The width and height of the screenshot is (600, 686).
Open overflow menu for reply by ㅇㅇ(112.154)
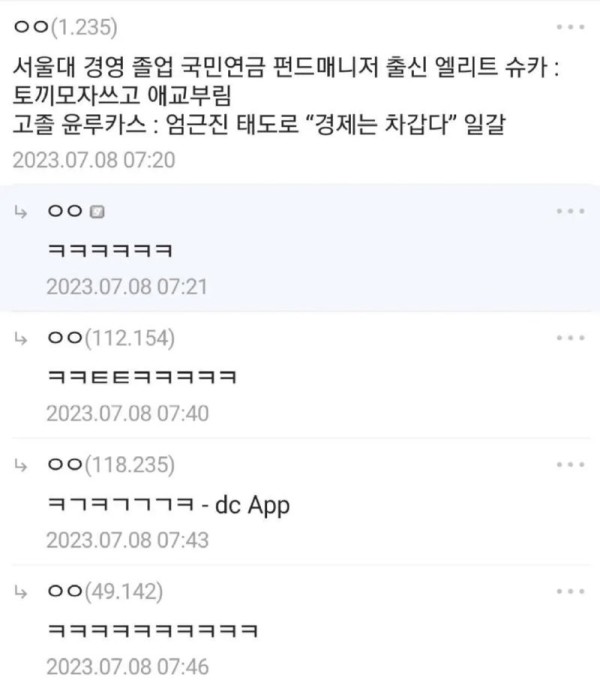click(x=571, y=339)
